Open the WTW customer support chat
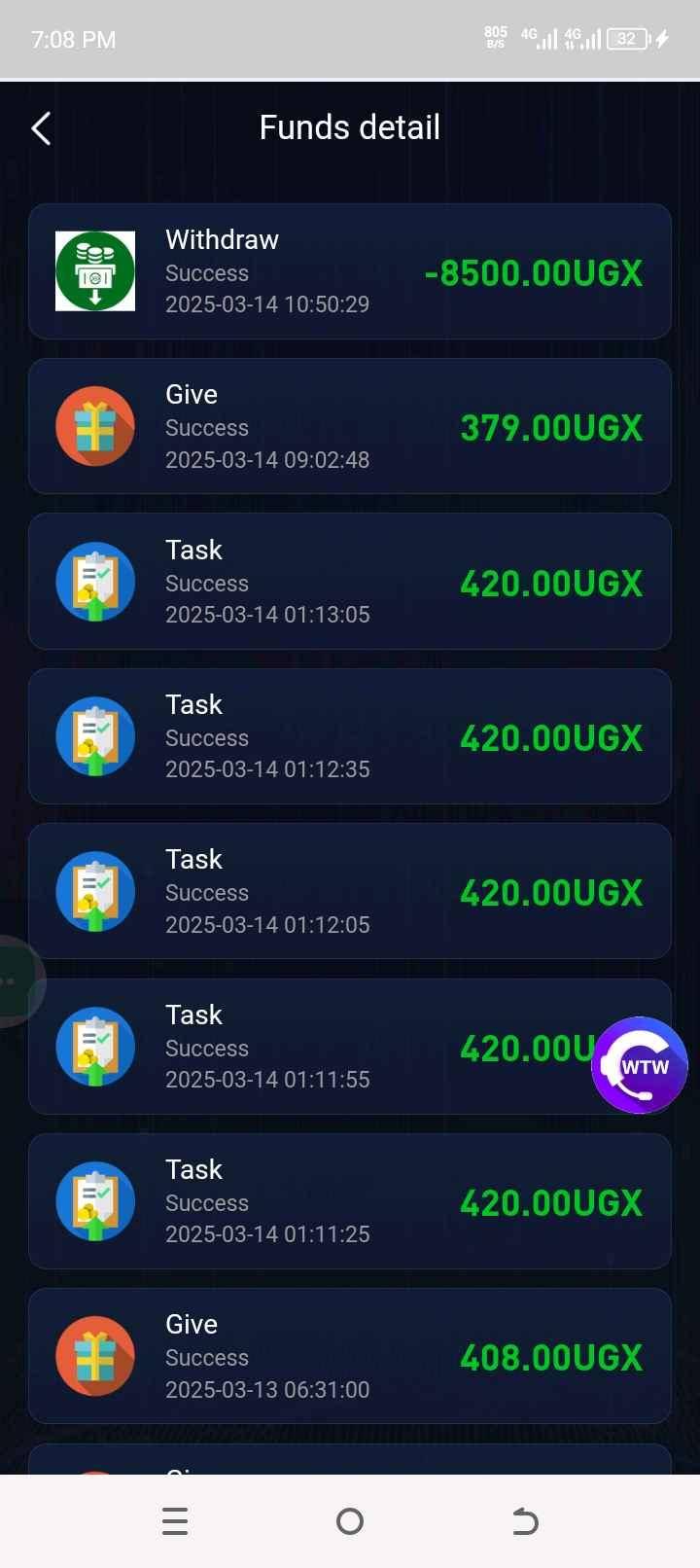The width and height of the screenshot is (700, 1568). [640, 1066]
